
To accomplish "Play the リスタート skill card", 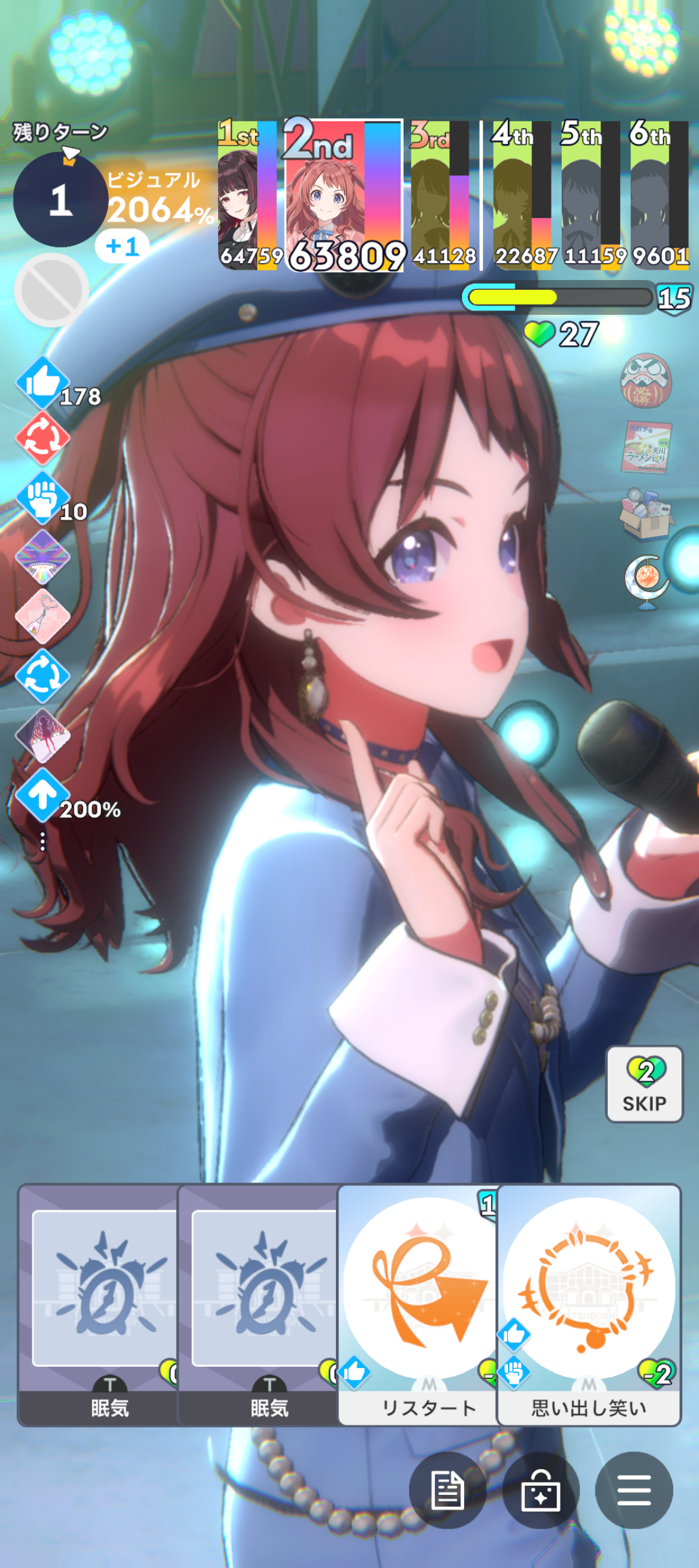I will [x=417, y=1305].
